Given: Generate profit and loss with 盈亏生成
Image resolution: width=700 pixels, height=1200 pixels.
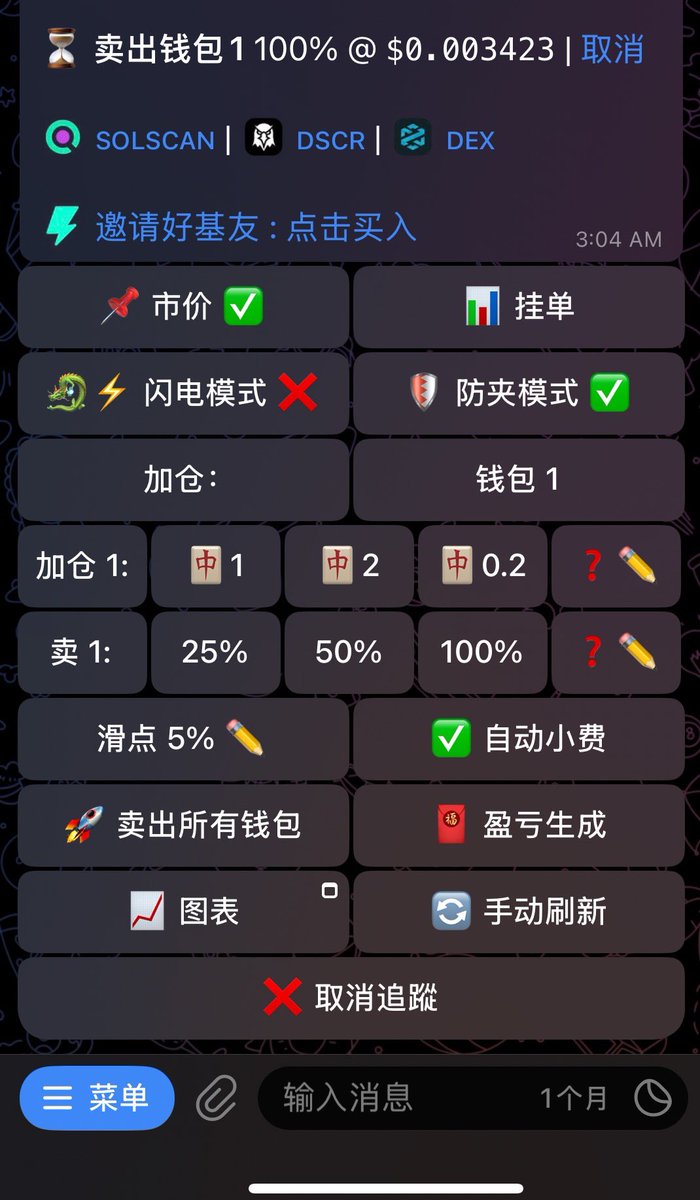Looking at the screenshot, I should (x=519, y=825).
